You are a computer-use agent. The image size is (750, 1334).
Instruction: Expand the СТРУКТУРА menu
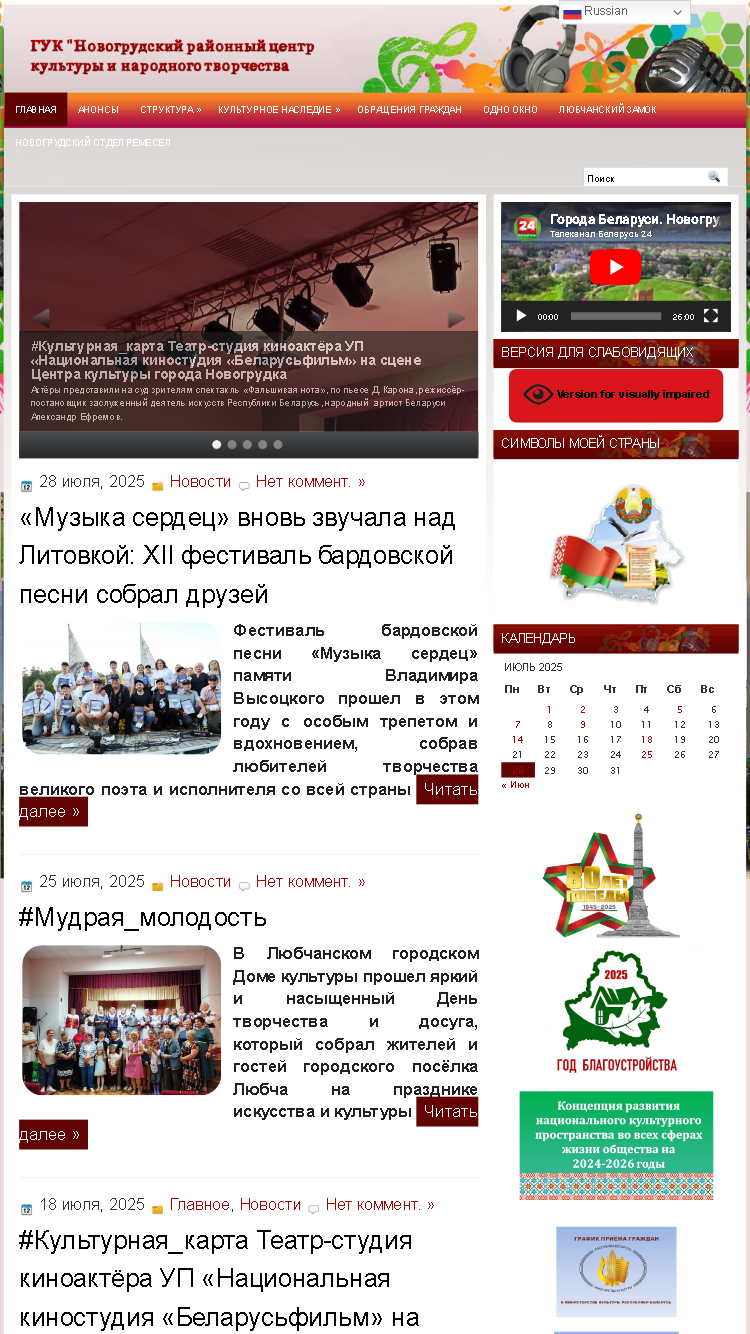tap(170, 110)
